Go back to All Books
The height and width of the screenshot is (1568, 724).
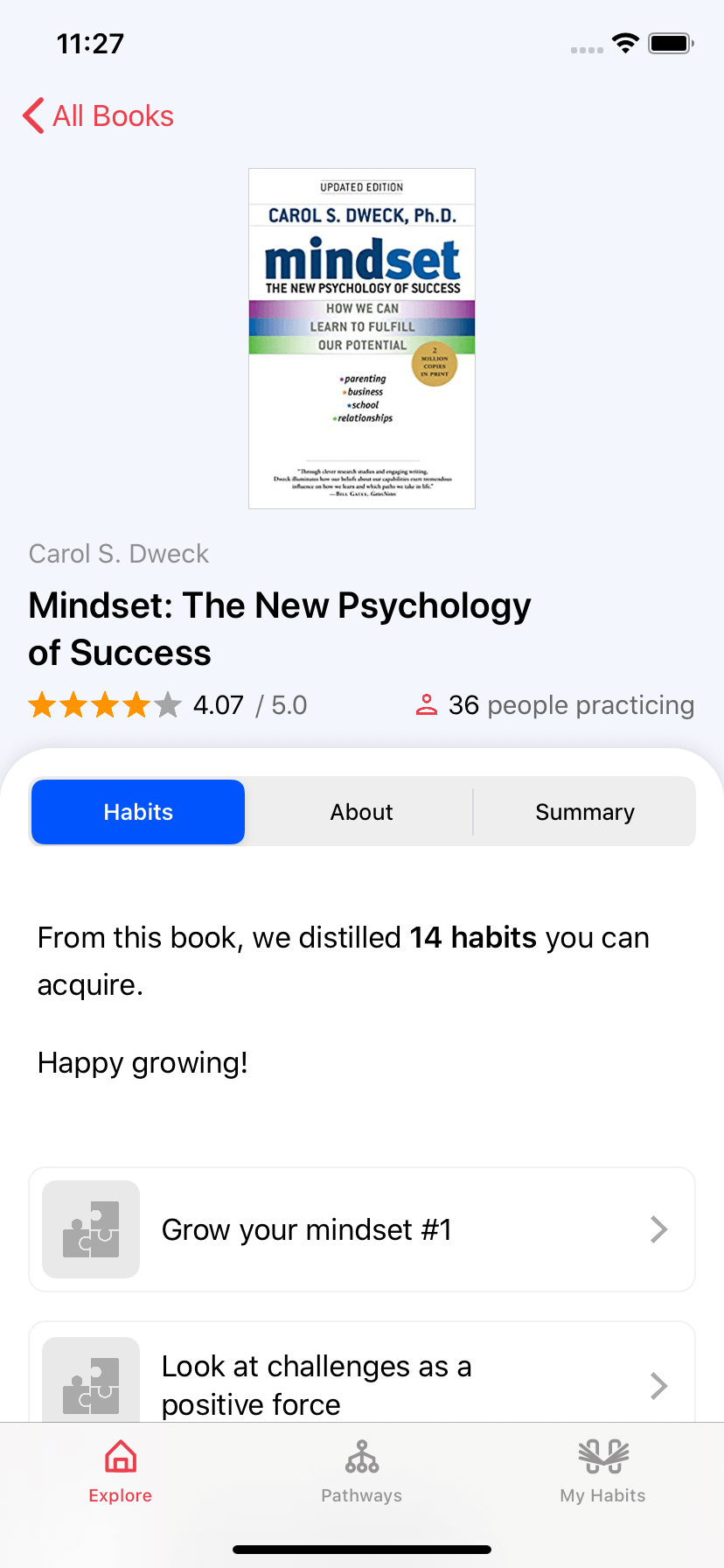(x=98, y=115)
